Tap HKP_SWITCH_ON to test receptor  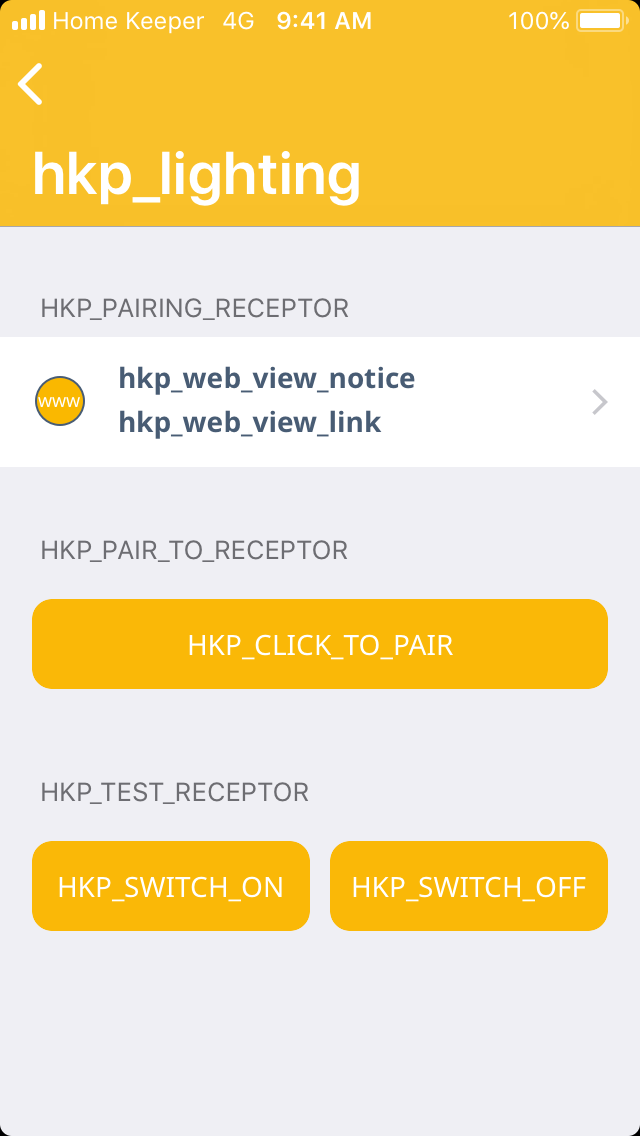(171, 886)
